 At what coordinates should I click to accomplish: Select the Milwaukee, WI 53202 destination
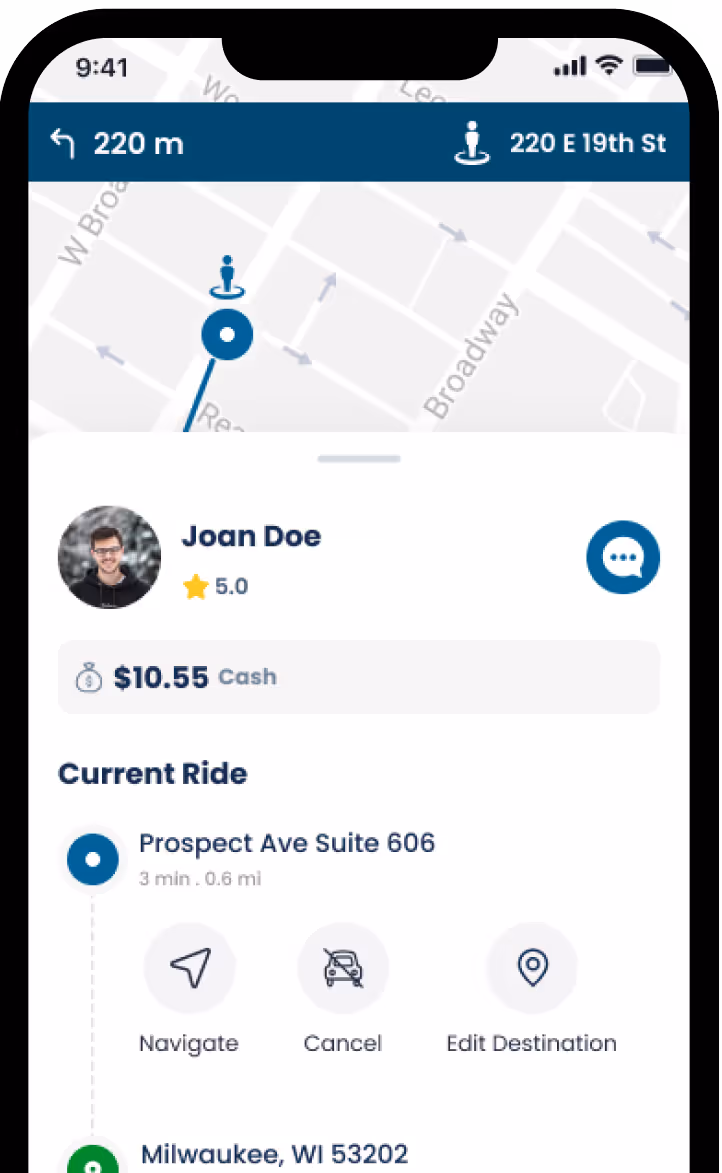274,1154
